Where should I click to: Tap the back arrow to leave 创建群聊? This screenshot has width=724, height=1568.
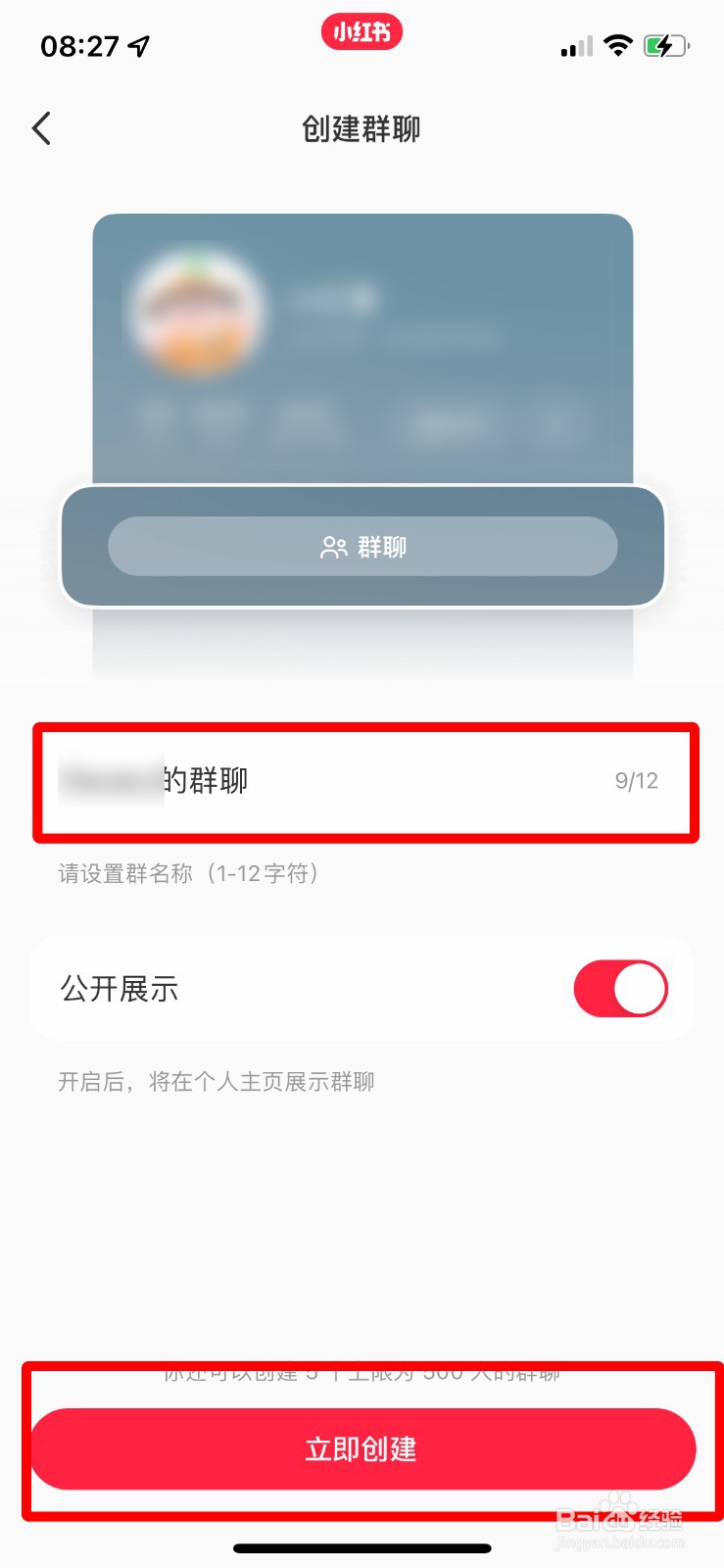tap(41, 127)
